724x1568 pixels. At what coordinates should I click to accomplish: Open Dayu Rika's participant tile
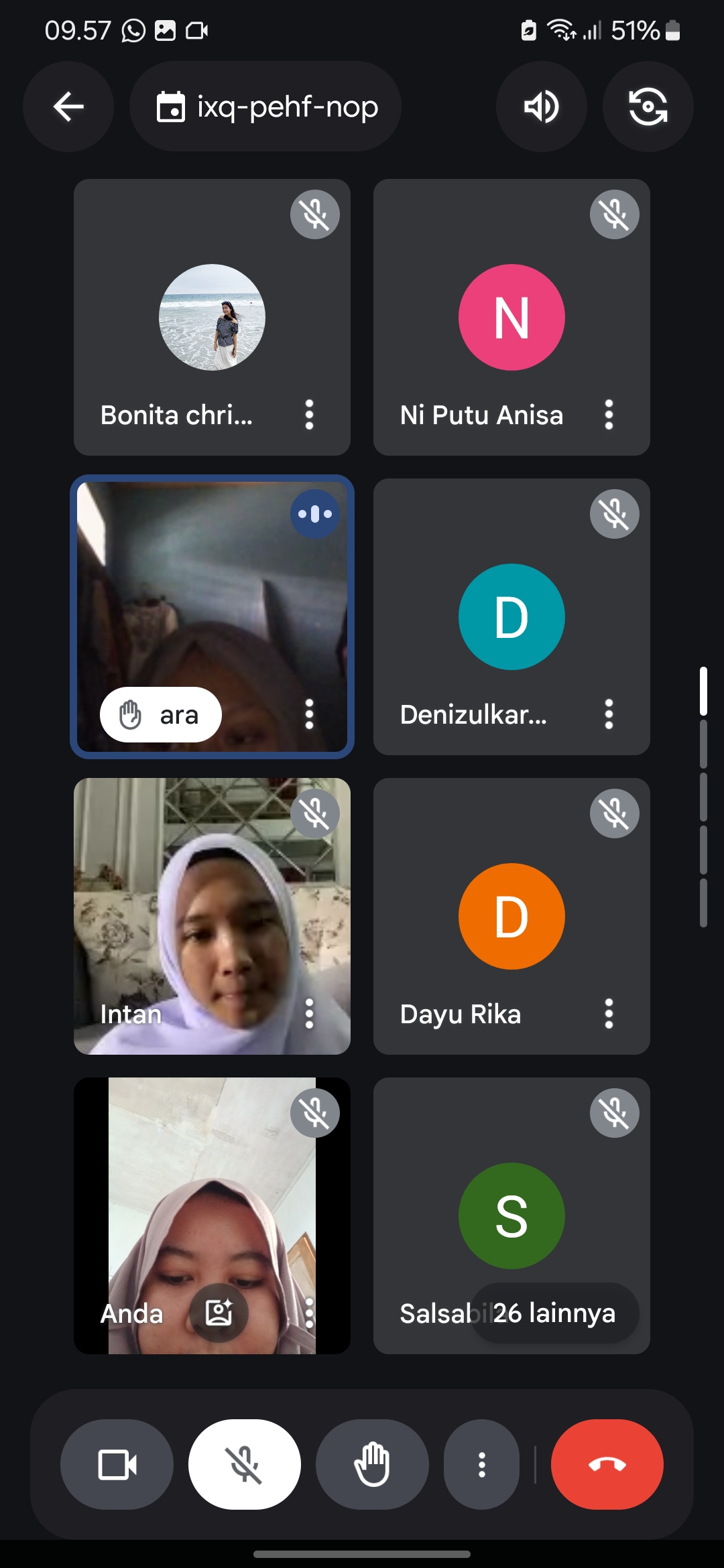pos(511,916)
